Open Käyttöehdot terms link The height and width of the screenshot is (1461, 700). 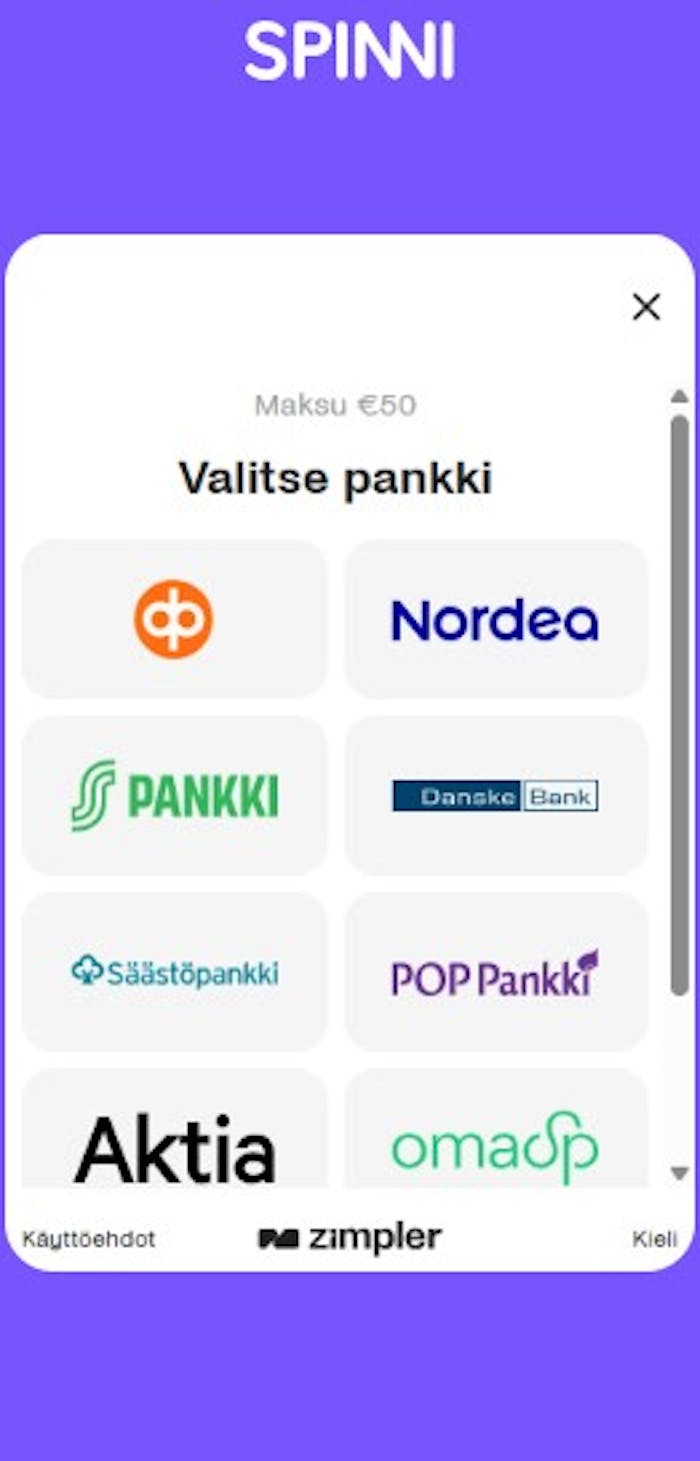tap(89, 1239)
